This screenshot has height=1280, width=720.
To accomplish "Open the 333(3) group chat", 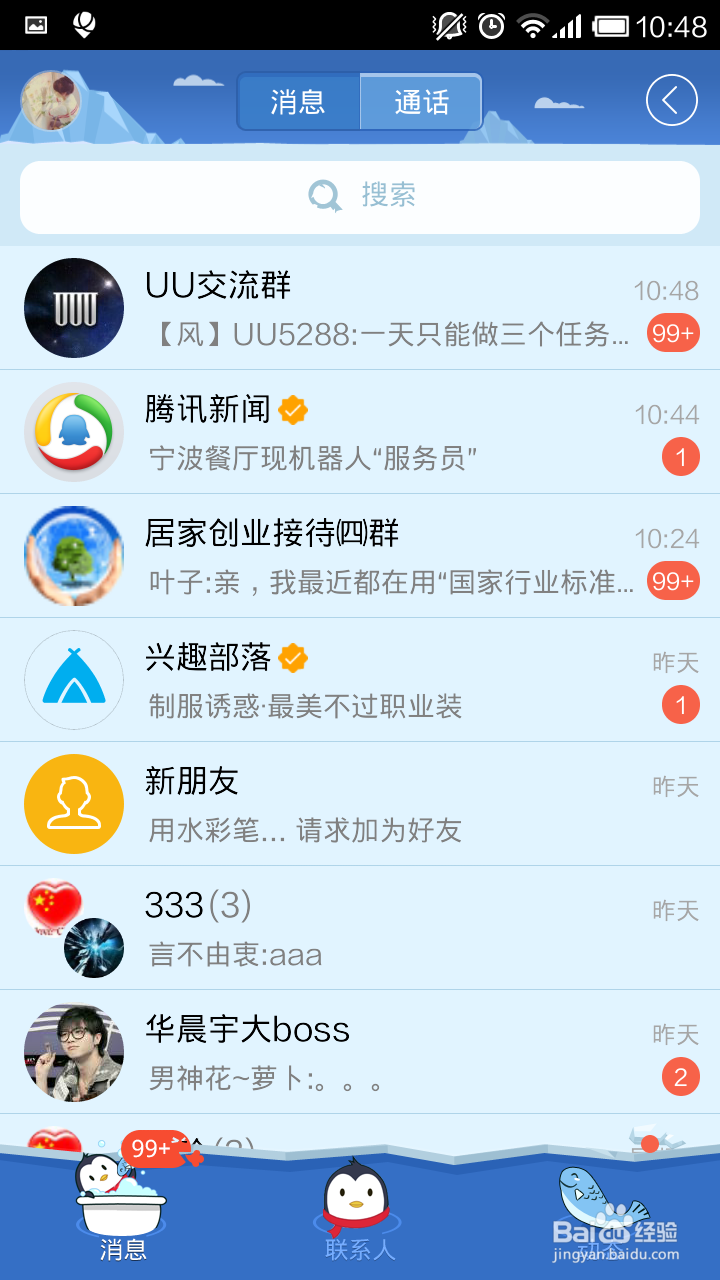I will pyautogui.click(x=360, y=927).
